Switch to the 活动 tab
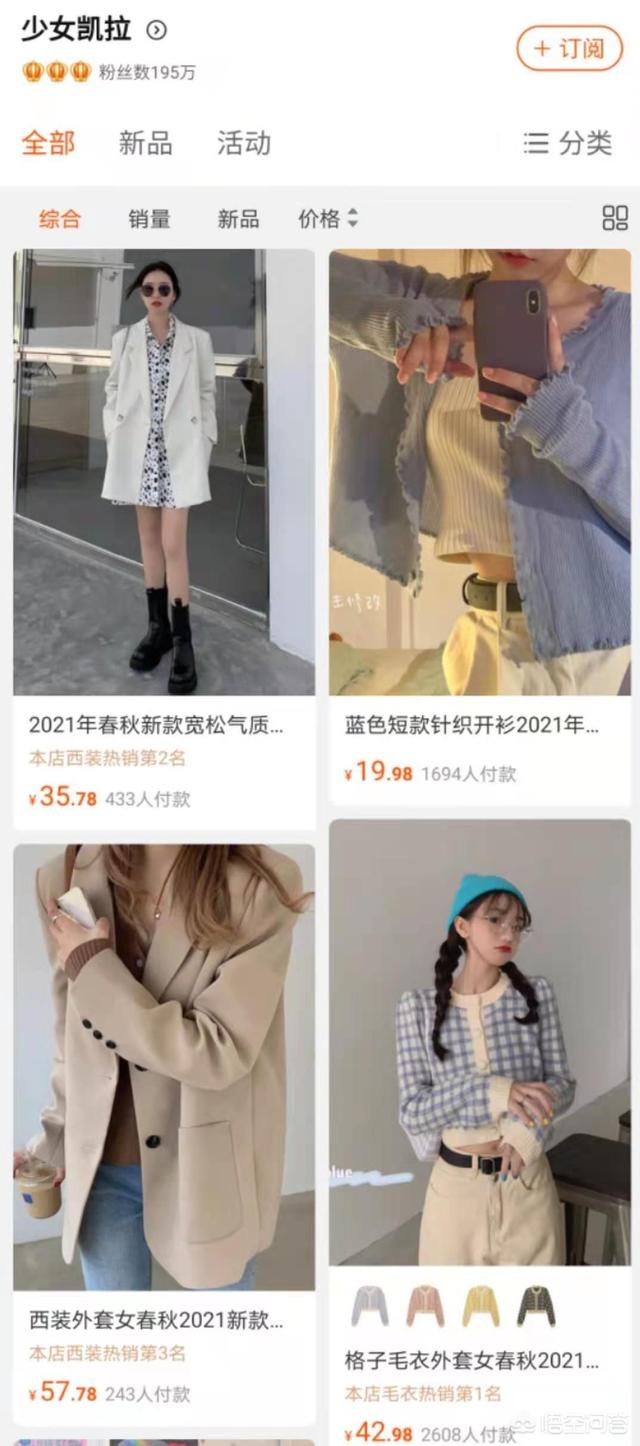Viewport: 640px width, 1446px height. [244, 143]
